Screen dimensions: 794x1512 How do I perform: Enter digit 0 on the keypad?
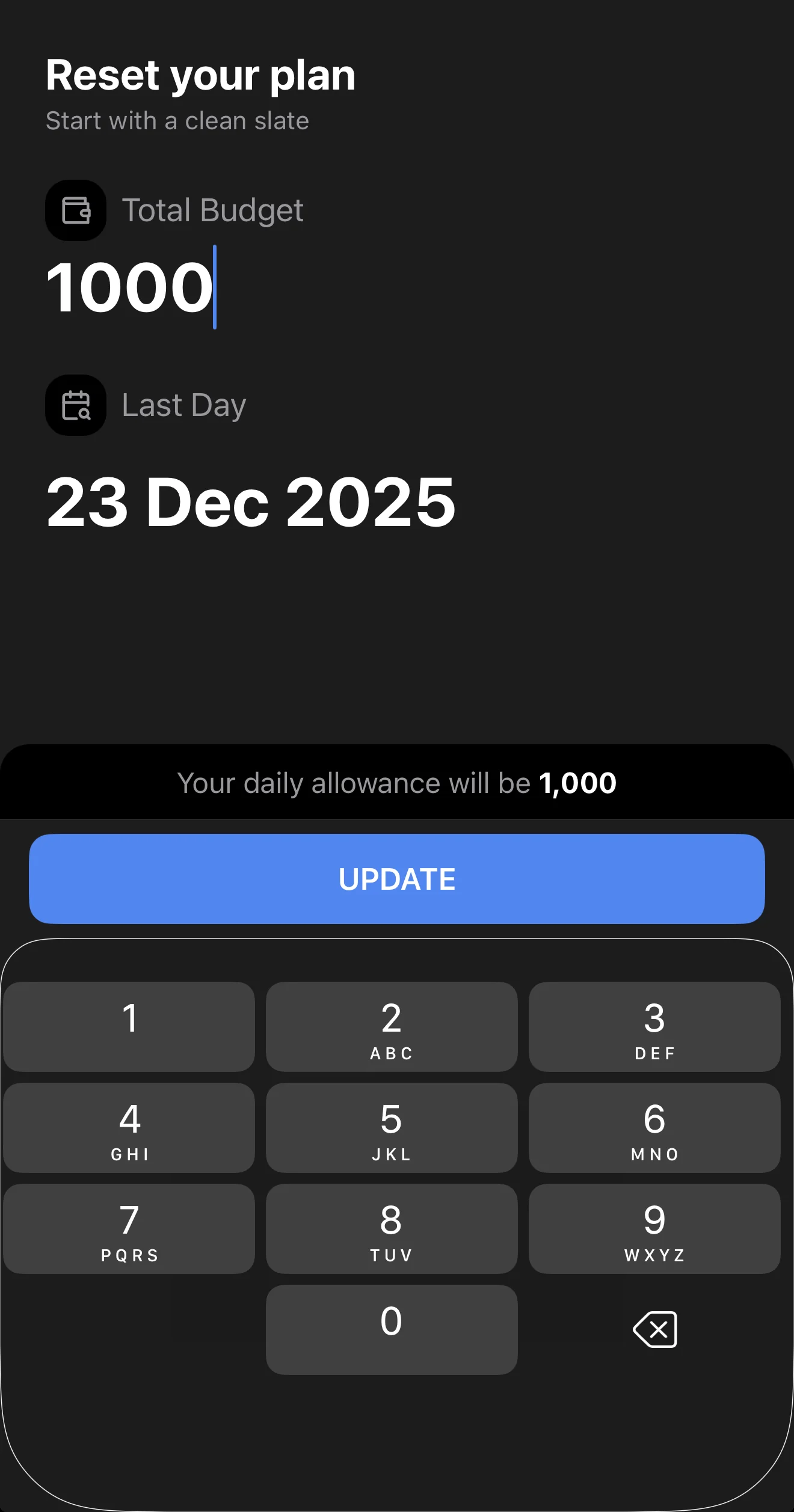392,1329
